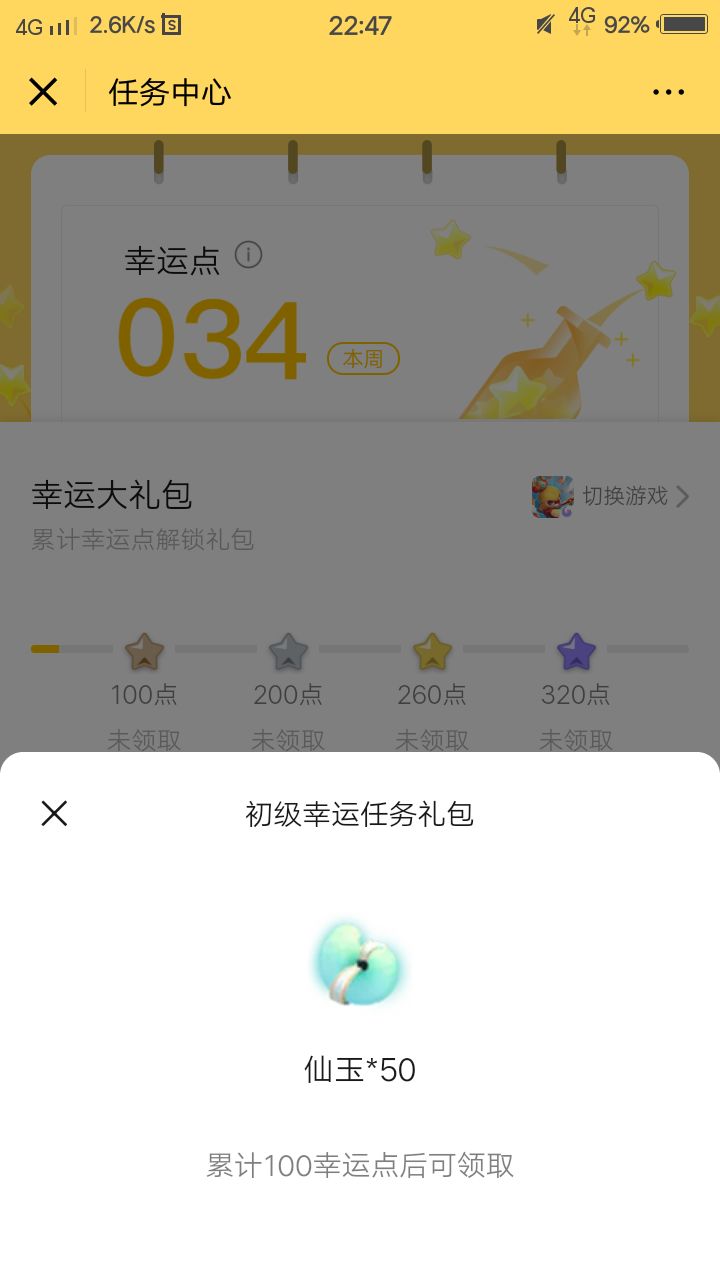Tap the battery indicator in the status bar
The height and width of the screenshot is (1280, 720).
pyautogui.click(x=683, y=25)
